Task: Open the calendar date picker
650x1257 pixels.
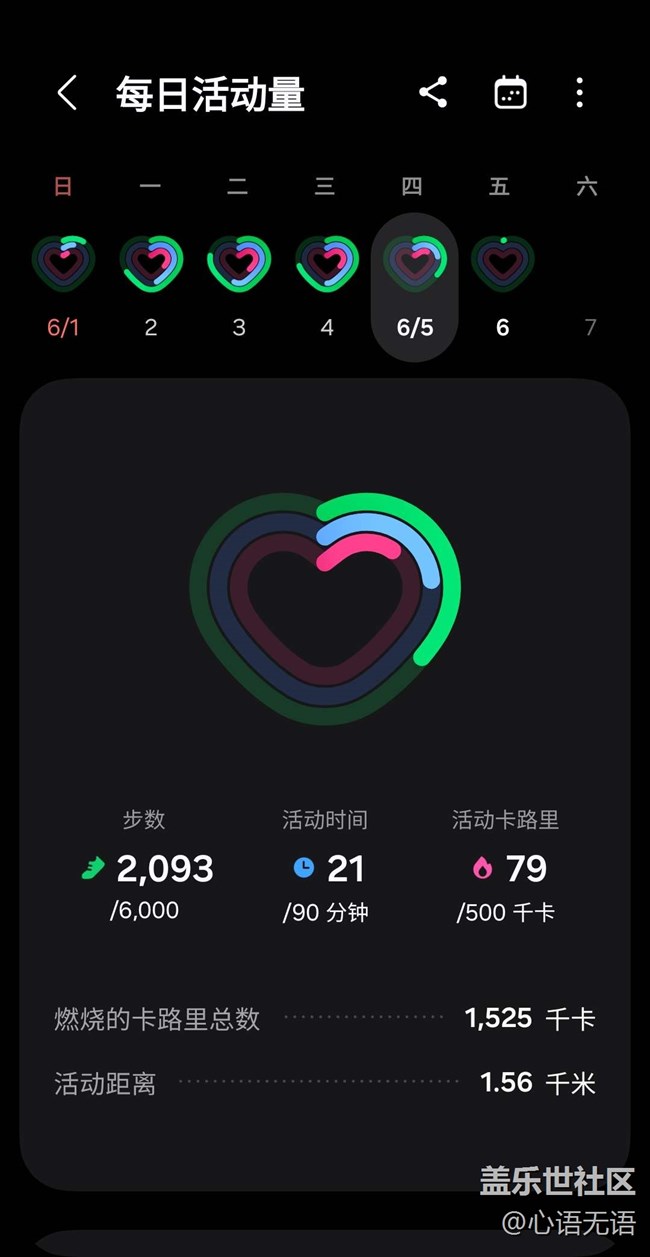Action: [511, 93]
